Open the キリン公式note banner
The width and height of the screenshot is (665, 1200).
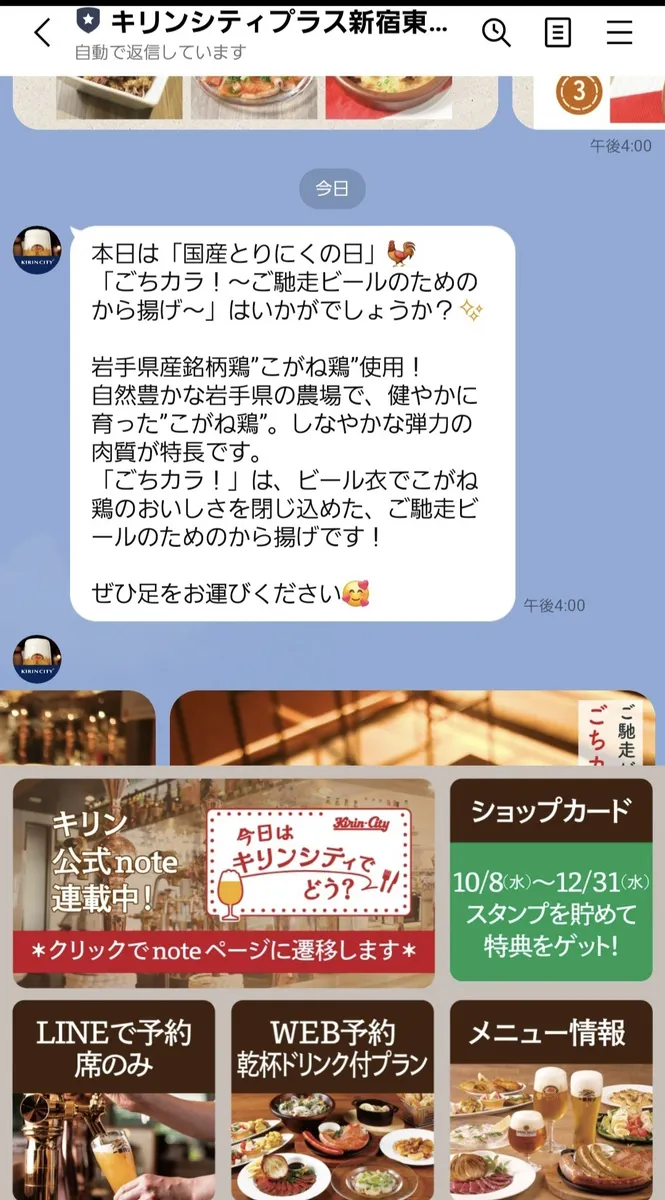(x=223, y=883)
